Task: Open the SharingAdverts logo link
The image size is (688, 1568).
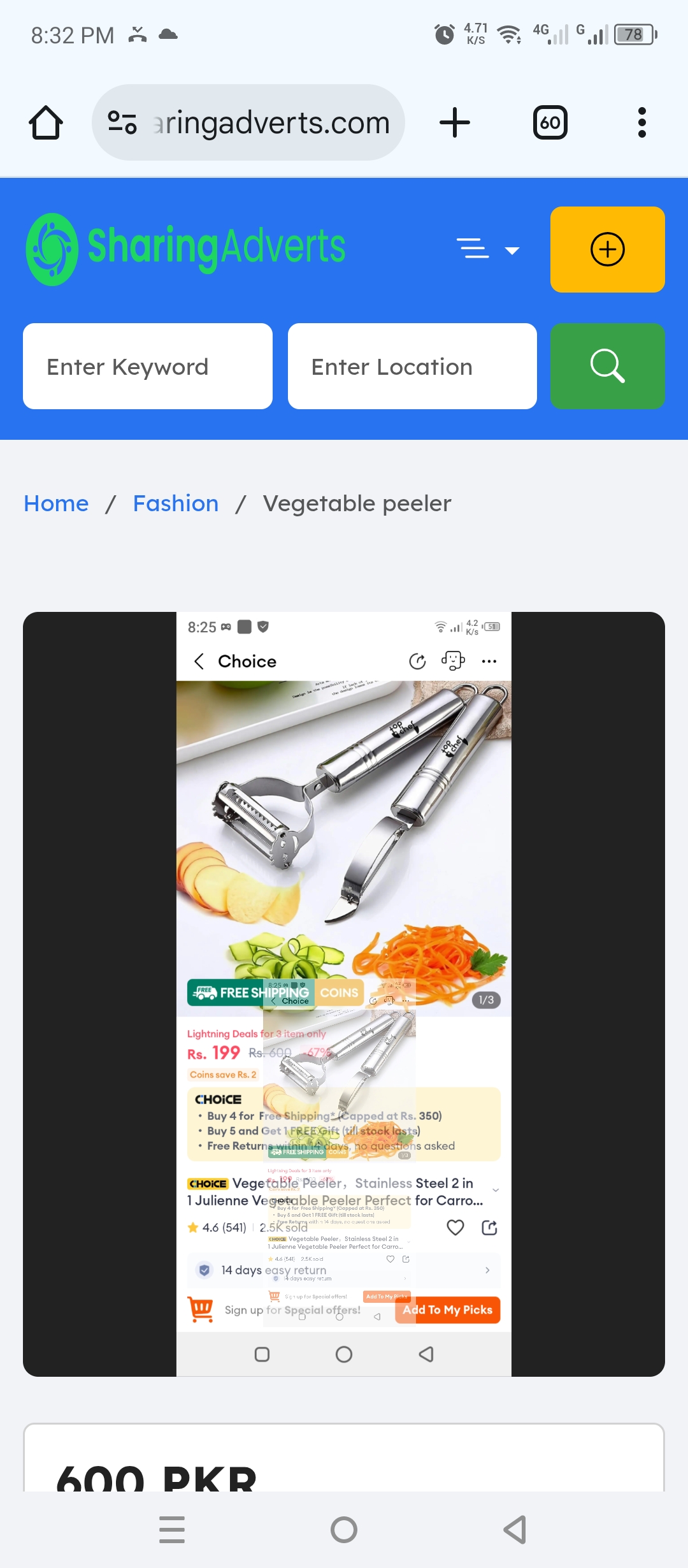Action: (186, 249)
